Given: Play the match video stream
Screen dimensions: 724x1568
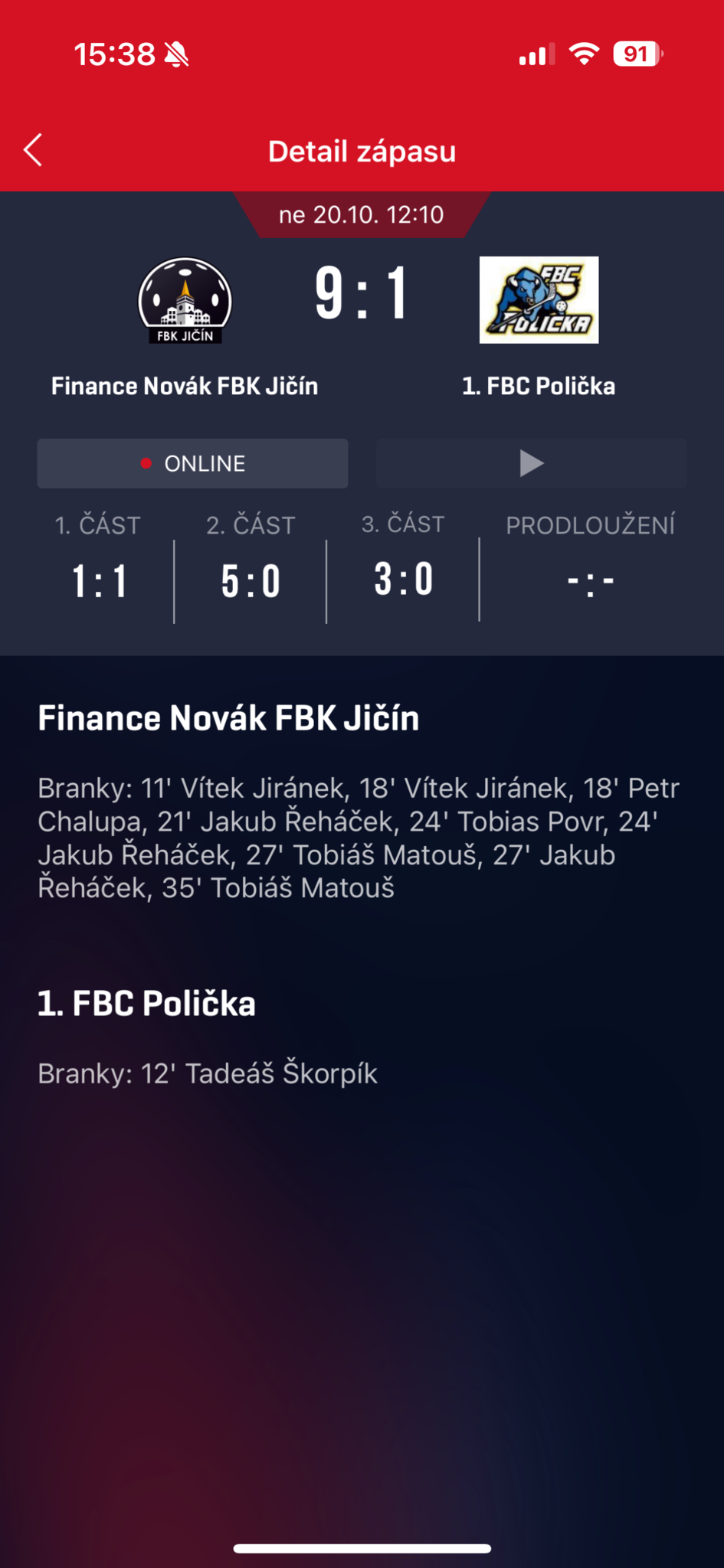Looking at the screenshot, I should tap(531, 463).
